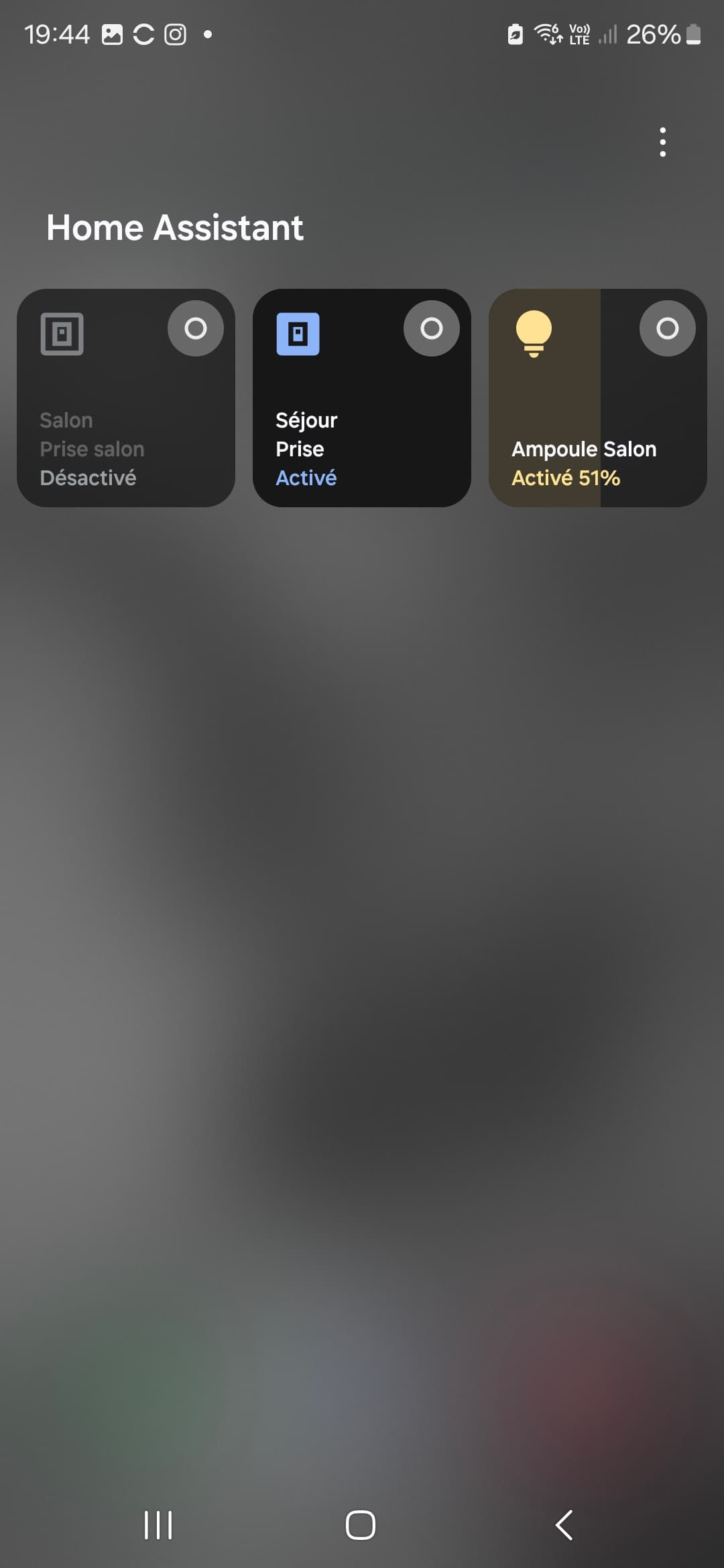Viewport: 724px width, 1568px height.
Task: Turn on the Salon Prise salon outlet
Action: click(126, 398)
